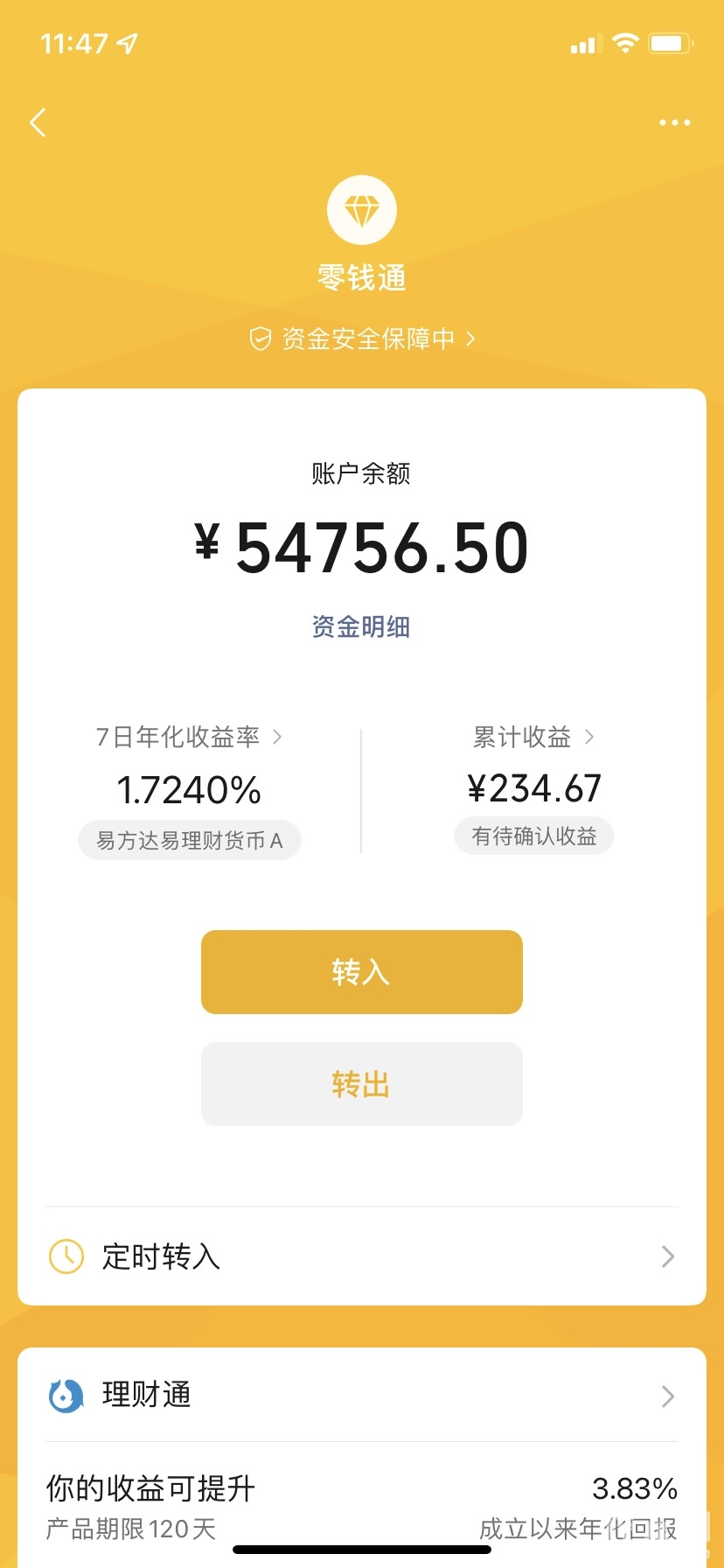Screen dimensions: 724x1568
Task: Open 7日年化收益率 yield details
Action: [x=188, y=737]
